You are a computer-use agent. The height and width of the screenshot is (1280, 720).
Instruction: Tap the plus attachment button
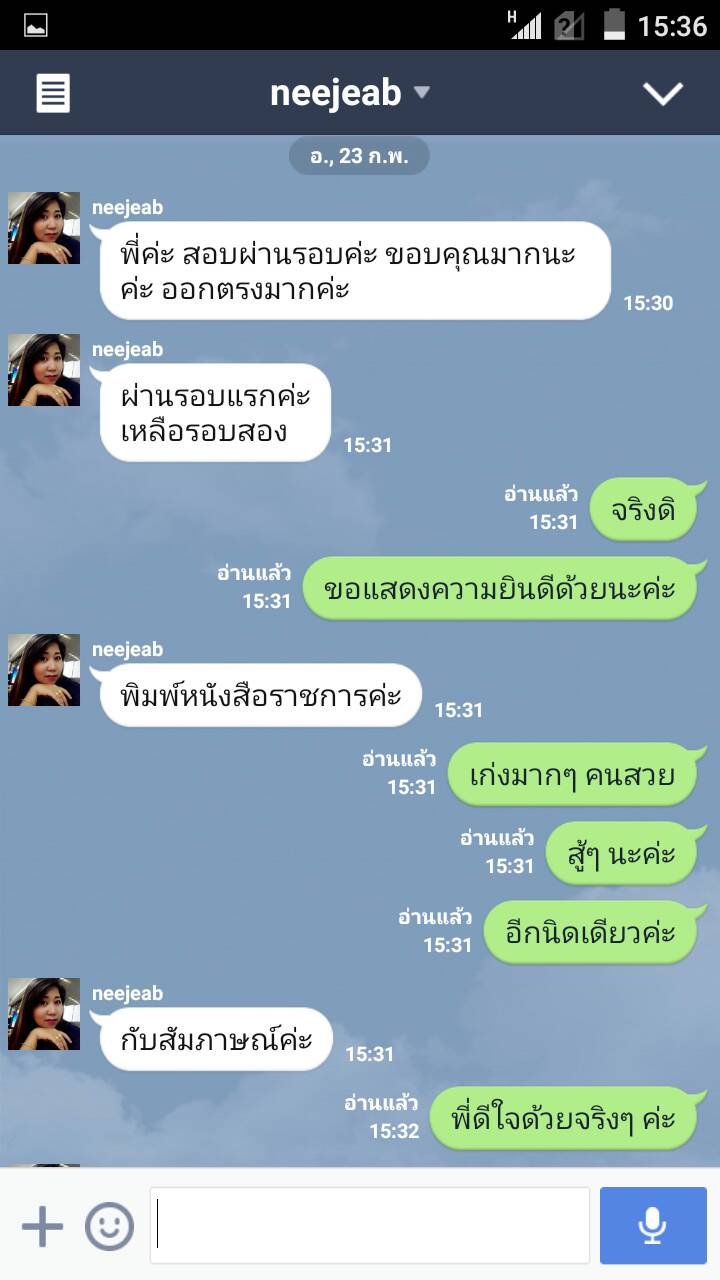tap(42, 1226)
